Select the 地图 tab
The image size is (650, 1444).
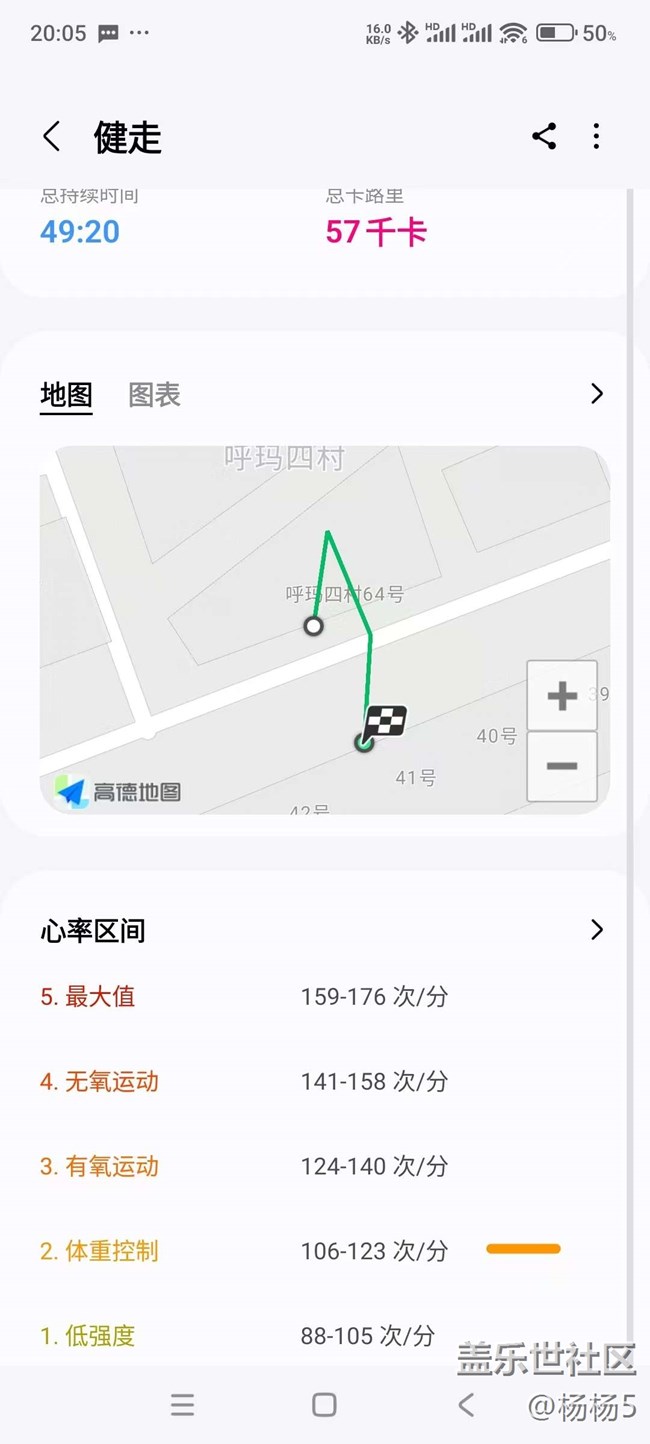pos(66,395)
